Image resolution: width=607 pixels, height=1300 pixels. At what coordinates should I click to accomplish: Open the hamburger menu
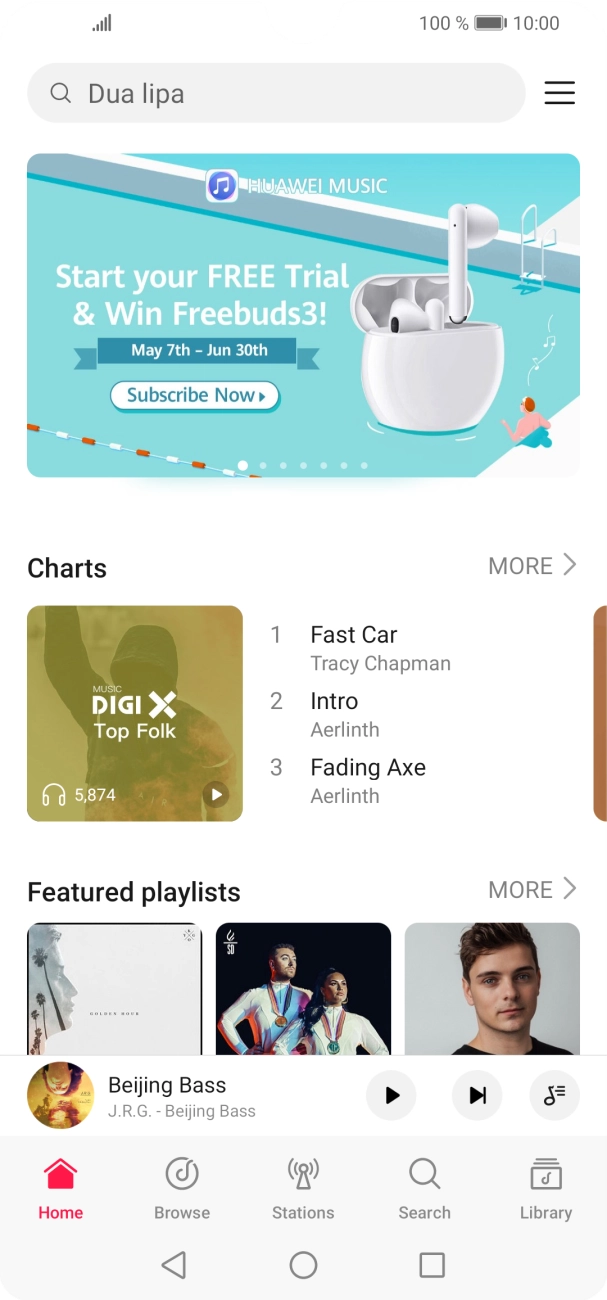(x=559, y=94)
